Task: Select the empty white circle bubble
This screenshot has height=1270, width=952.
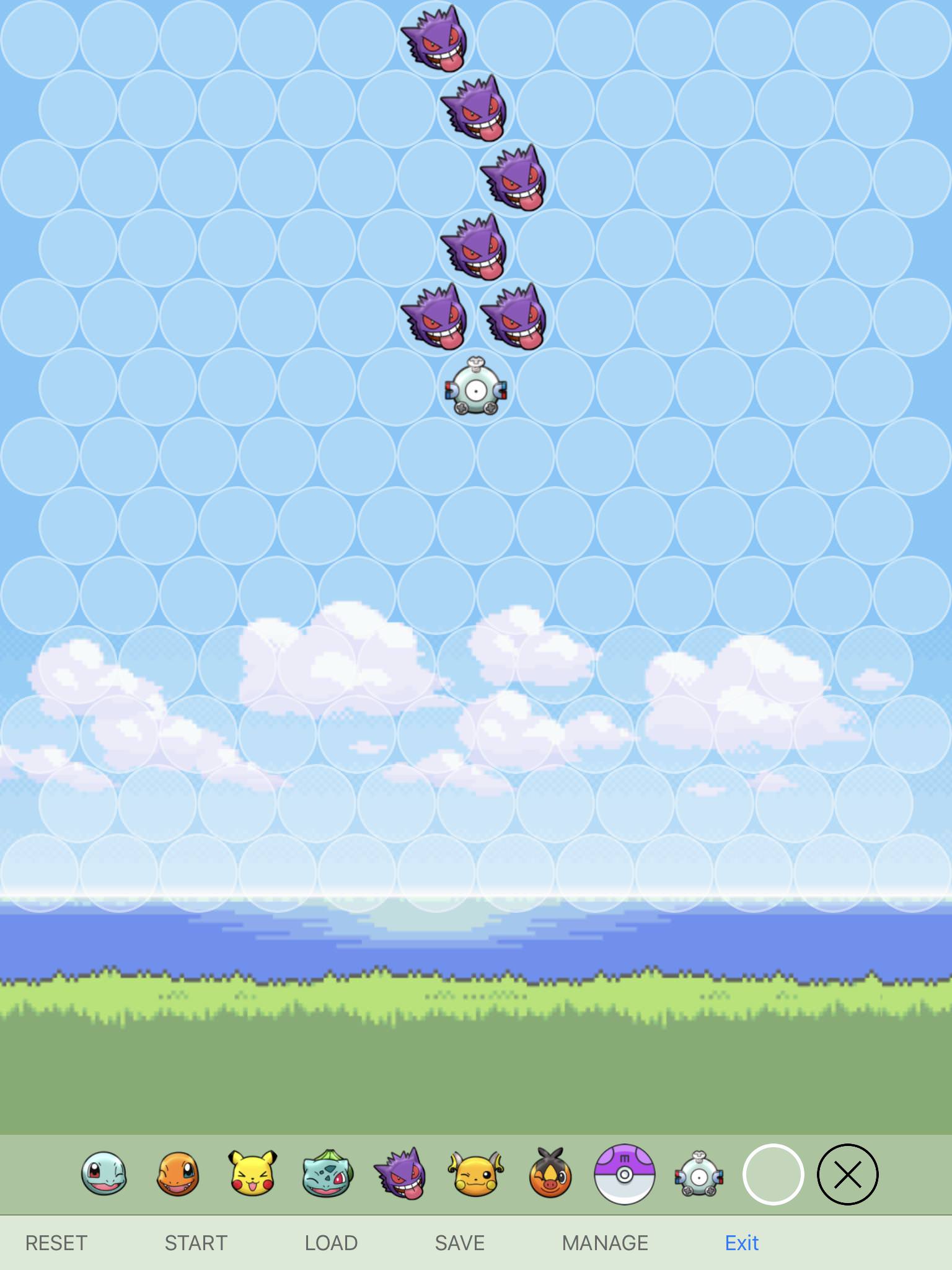Action: [x=773, y=1174]
